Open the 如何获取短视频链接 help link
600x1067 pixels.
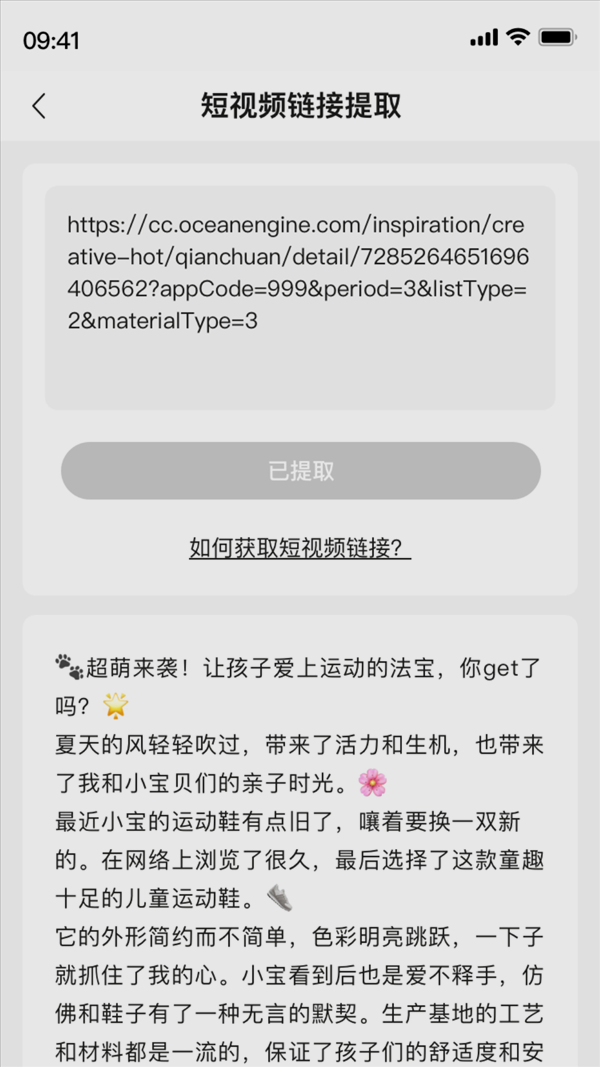pyautogui.click(x=300, y=548)
